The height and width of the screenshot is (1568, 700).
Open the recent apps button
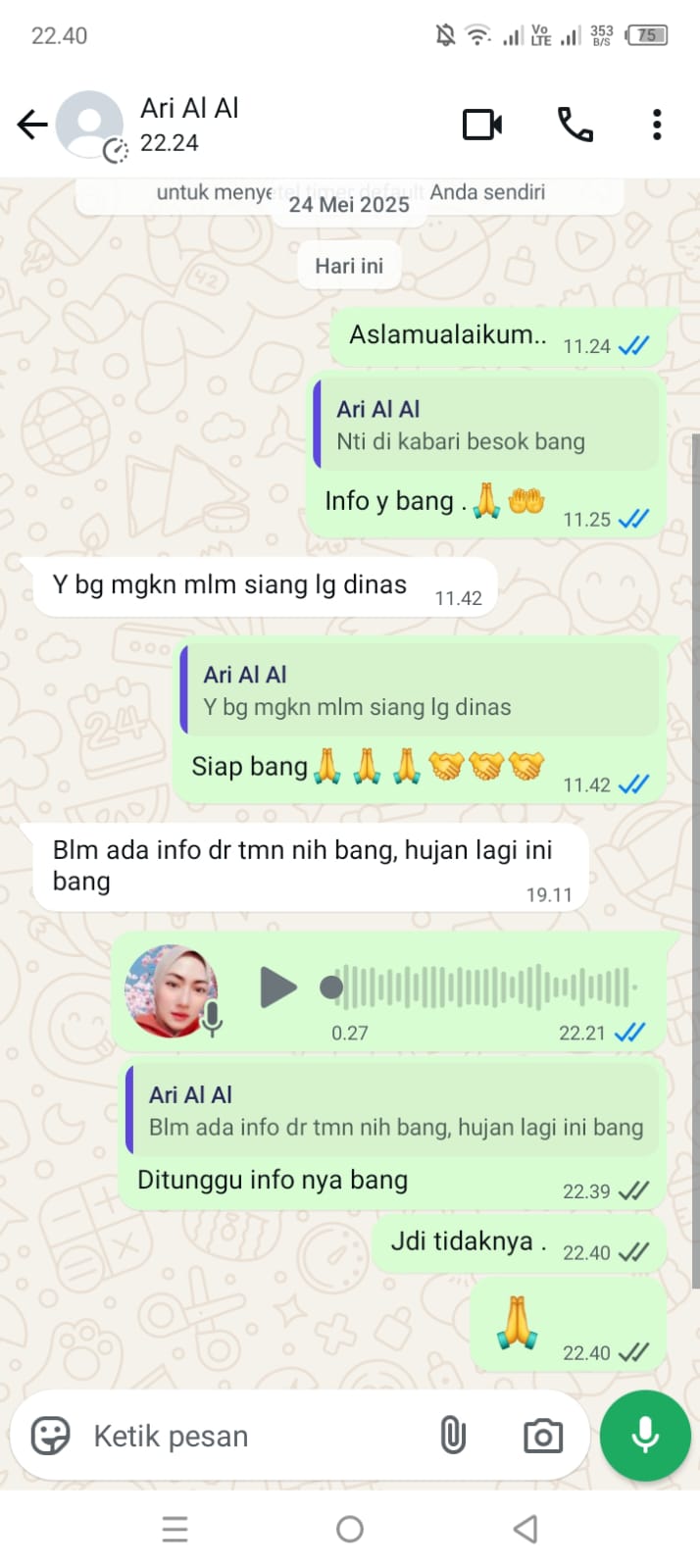[x=175, y=1529]
